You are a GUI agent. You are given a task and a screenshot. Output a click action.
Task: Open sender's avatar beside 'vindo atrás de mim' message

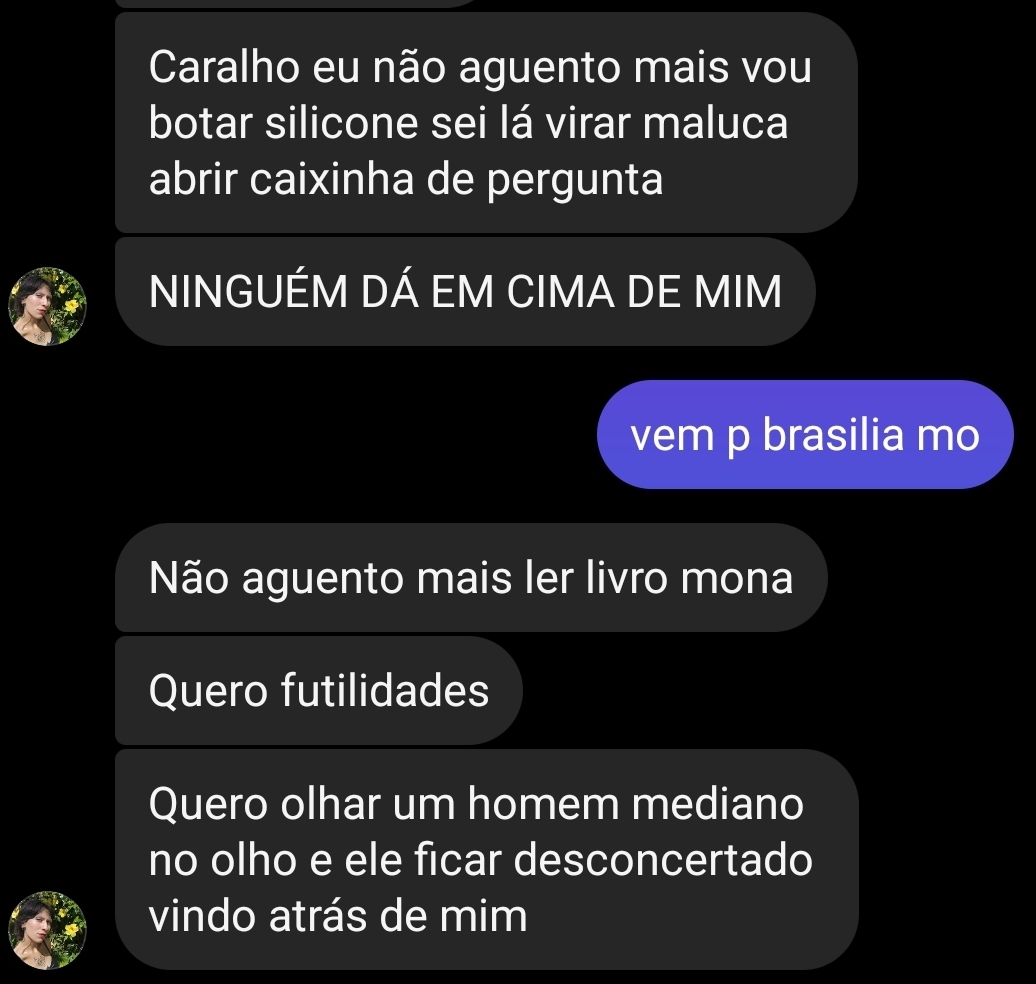(x=48, y=930)
